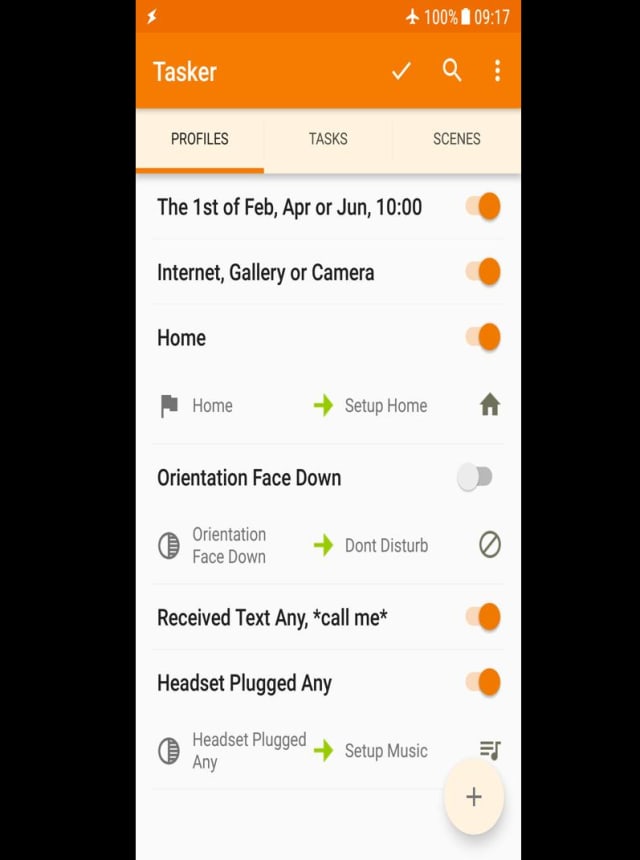Tap the checkmark to apply changes

click(401, 71)
